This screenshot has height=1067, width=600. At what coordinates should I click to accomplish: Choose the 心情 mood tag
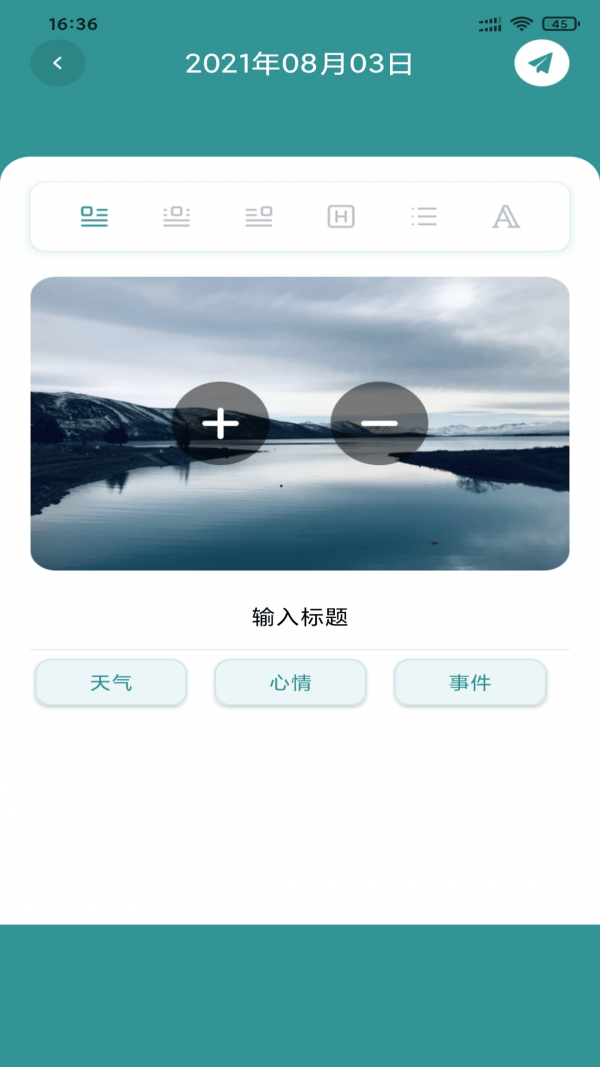point(290,683)
